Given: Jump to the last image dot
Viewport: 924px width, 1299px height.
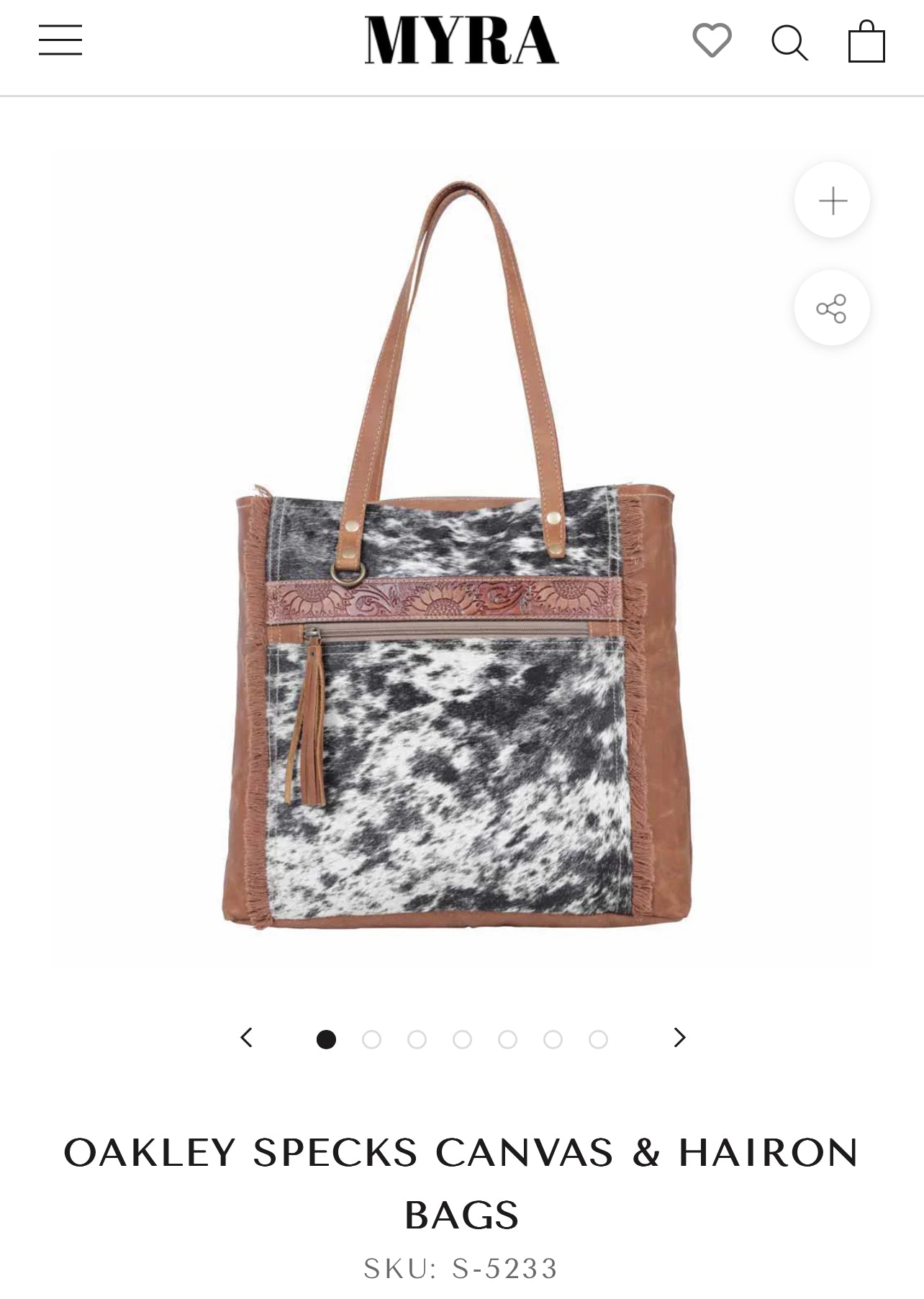Looking at the screenshot, I should click(598, 1039).
